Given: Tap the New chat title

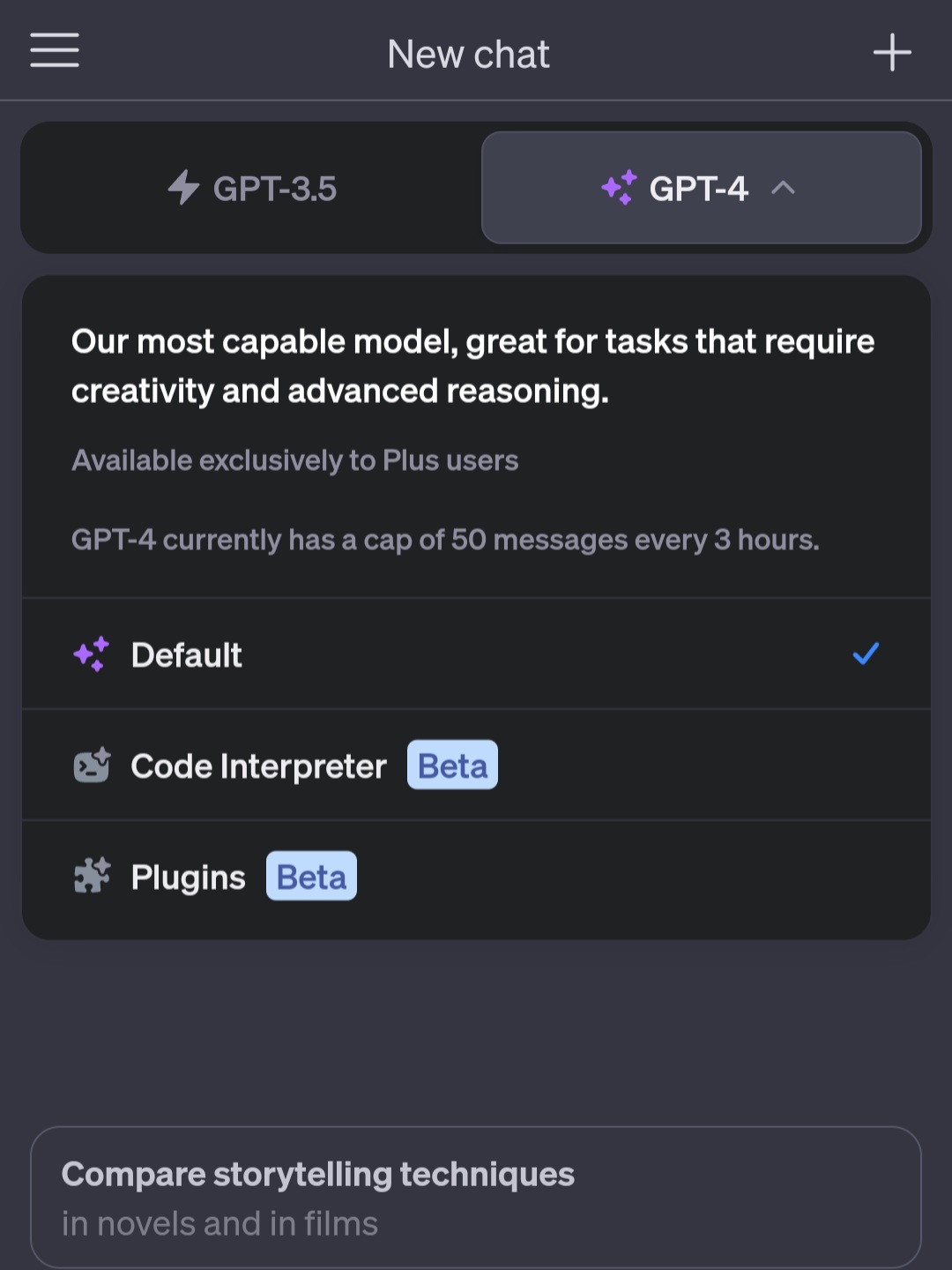Looking at the screenshot, I should pyautogui.click(x=468, y=53).
